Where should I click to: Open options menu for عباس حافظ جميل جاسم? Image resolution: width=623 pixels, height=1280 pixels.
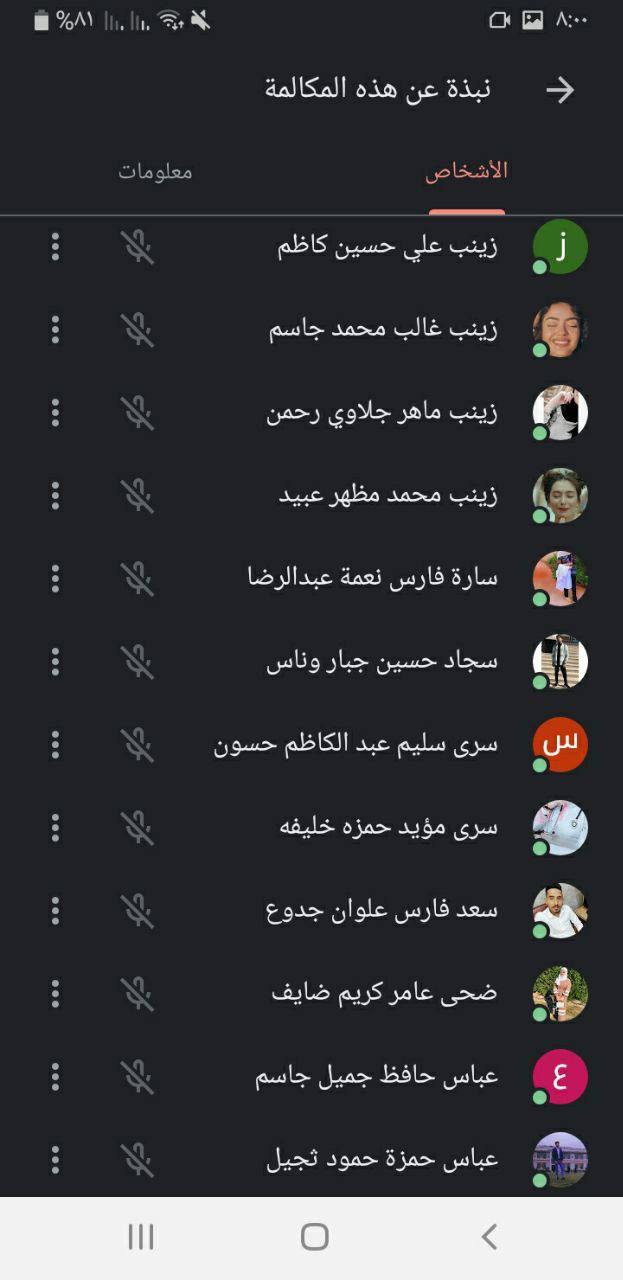55,1076
